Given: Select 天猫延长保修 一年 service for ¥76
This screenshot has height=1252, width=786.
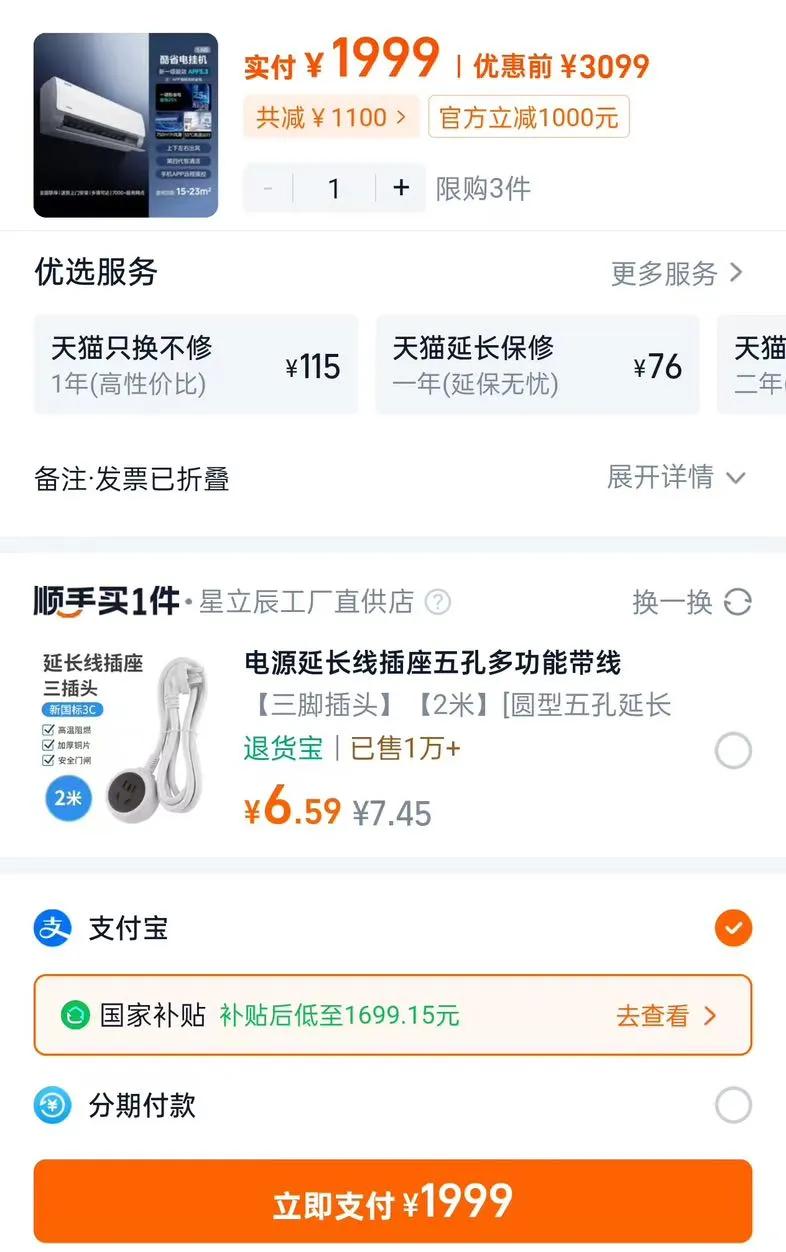Looking at the screenshot, I should (x=538, y=364).
